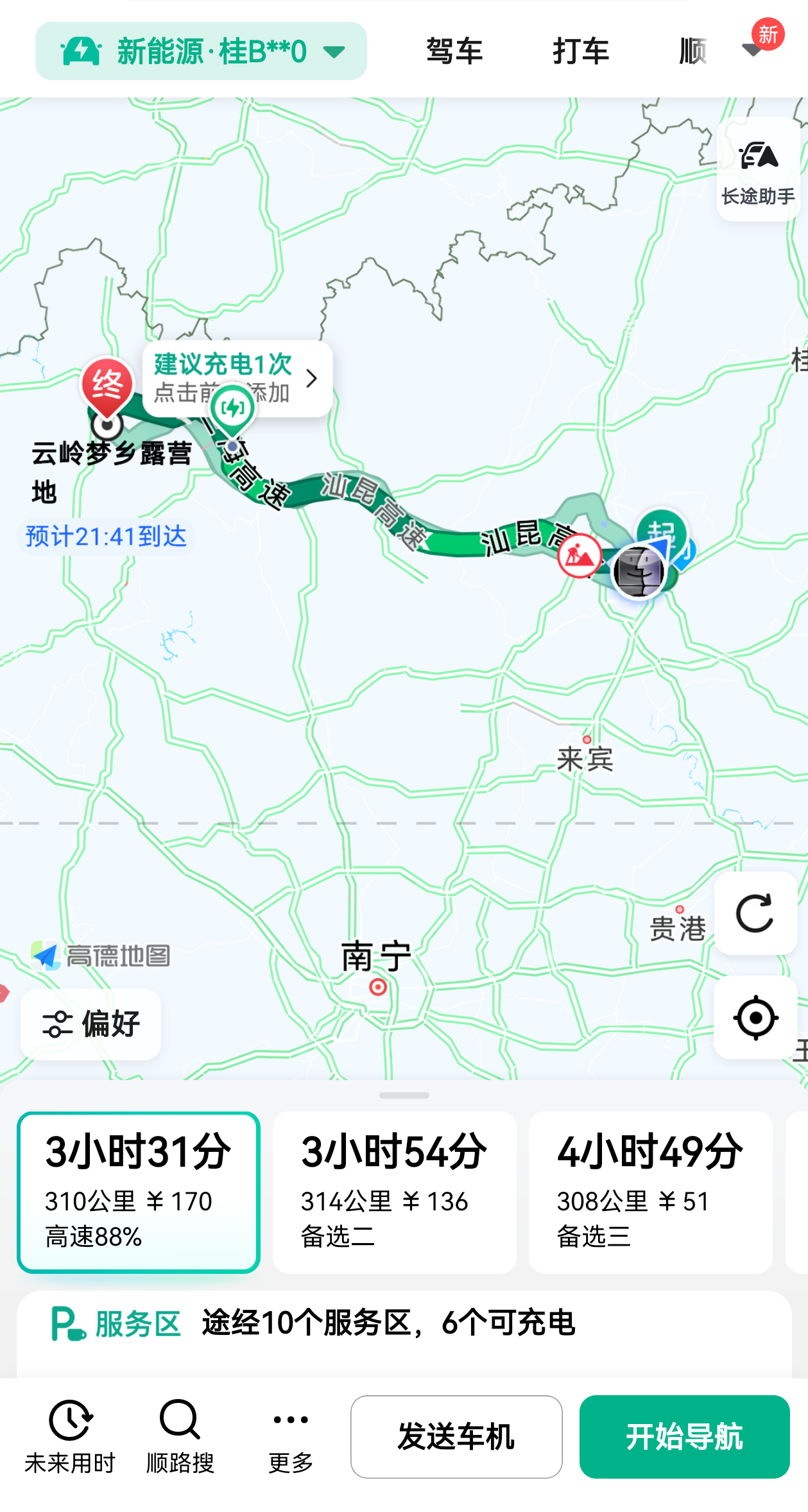Tap 发送车机 to send to car
The width and height of the screenshot is (808, 1512).
coord(456,1436)
